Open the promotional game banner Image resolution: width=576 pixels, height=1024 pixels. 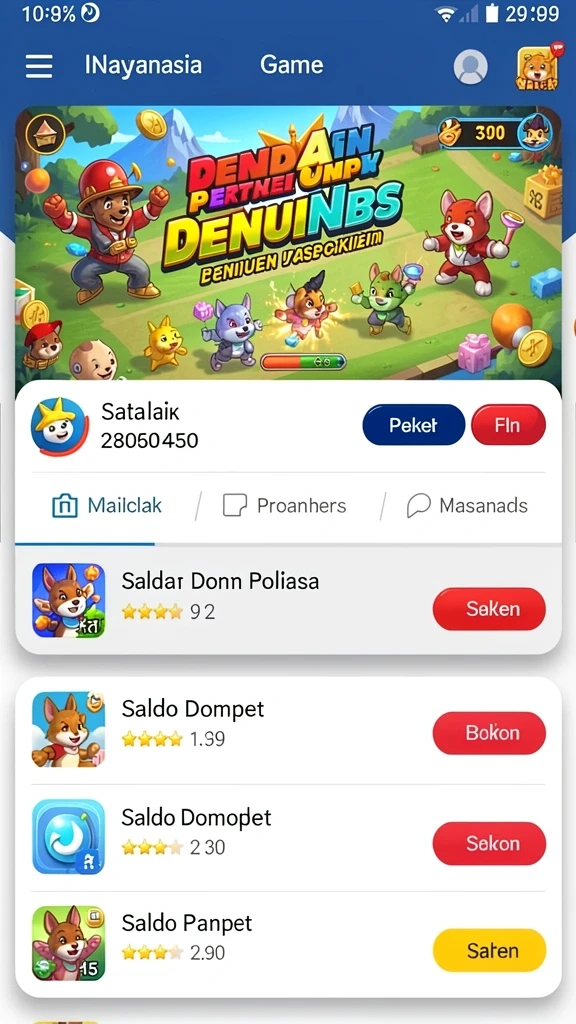coord(288,243)
